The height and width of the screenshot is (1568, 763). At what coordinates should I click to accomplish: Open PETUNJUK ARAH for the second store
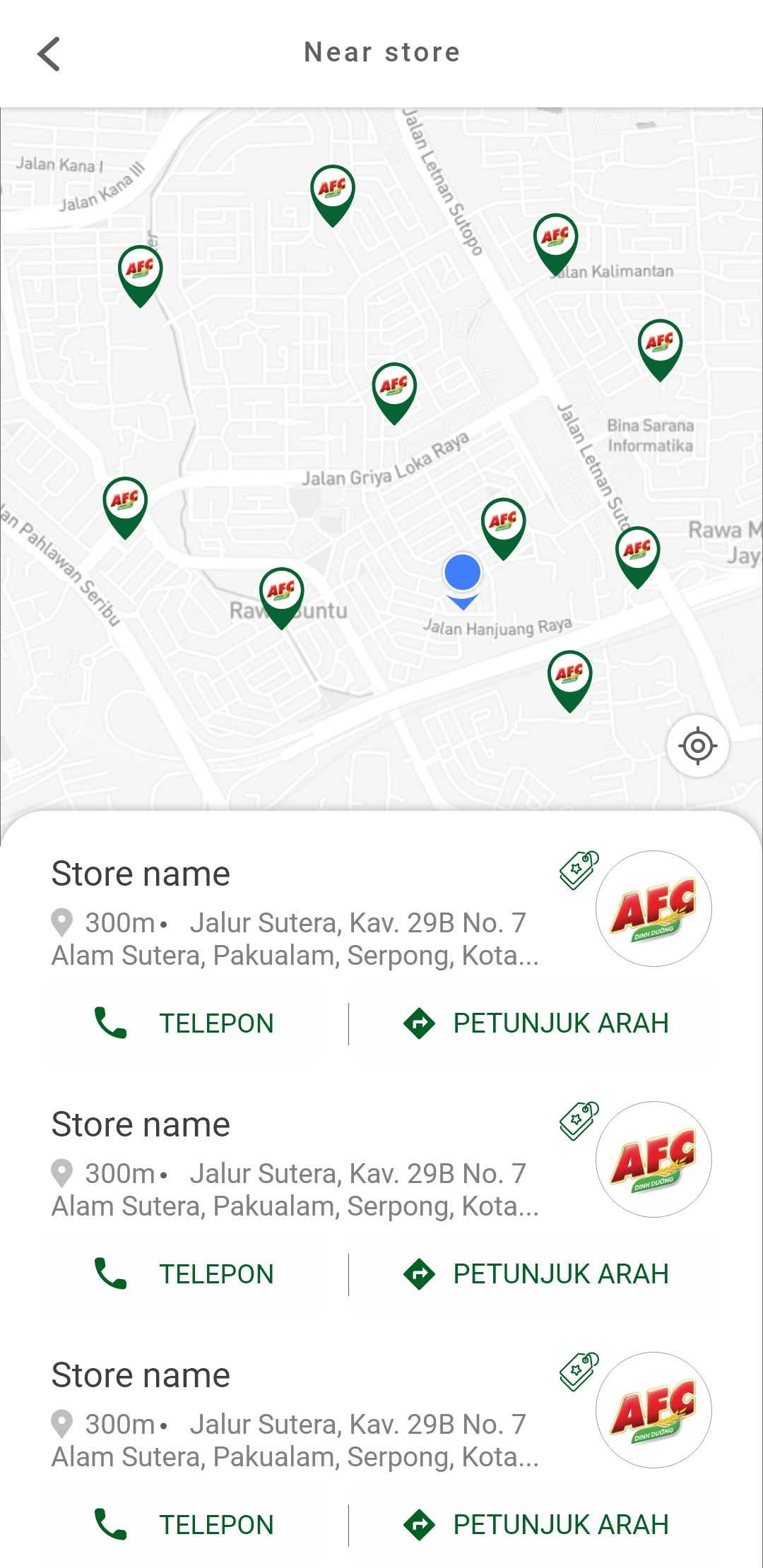[x=536, y=1273]
